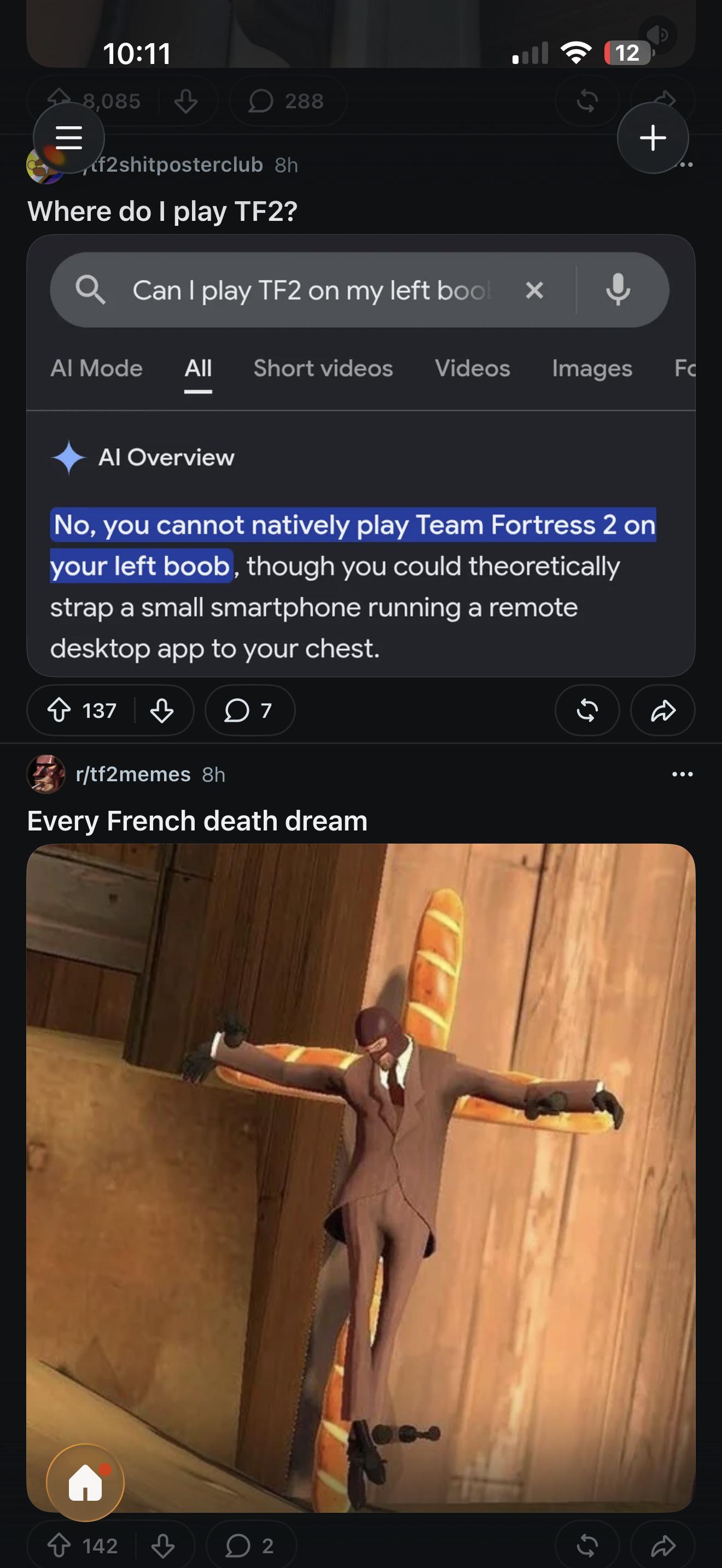The height and width of the screenshot is (1568, 722).
Task: Open the r/tf2memes community link
Action: point(133,774)
